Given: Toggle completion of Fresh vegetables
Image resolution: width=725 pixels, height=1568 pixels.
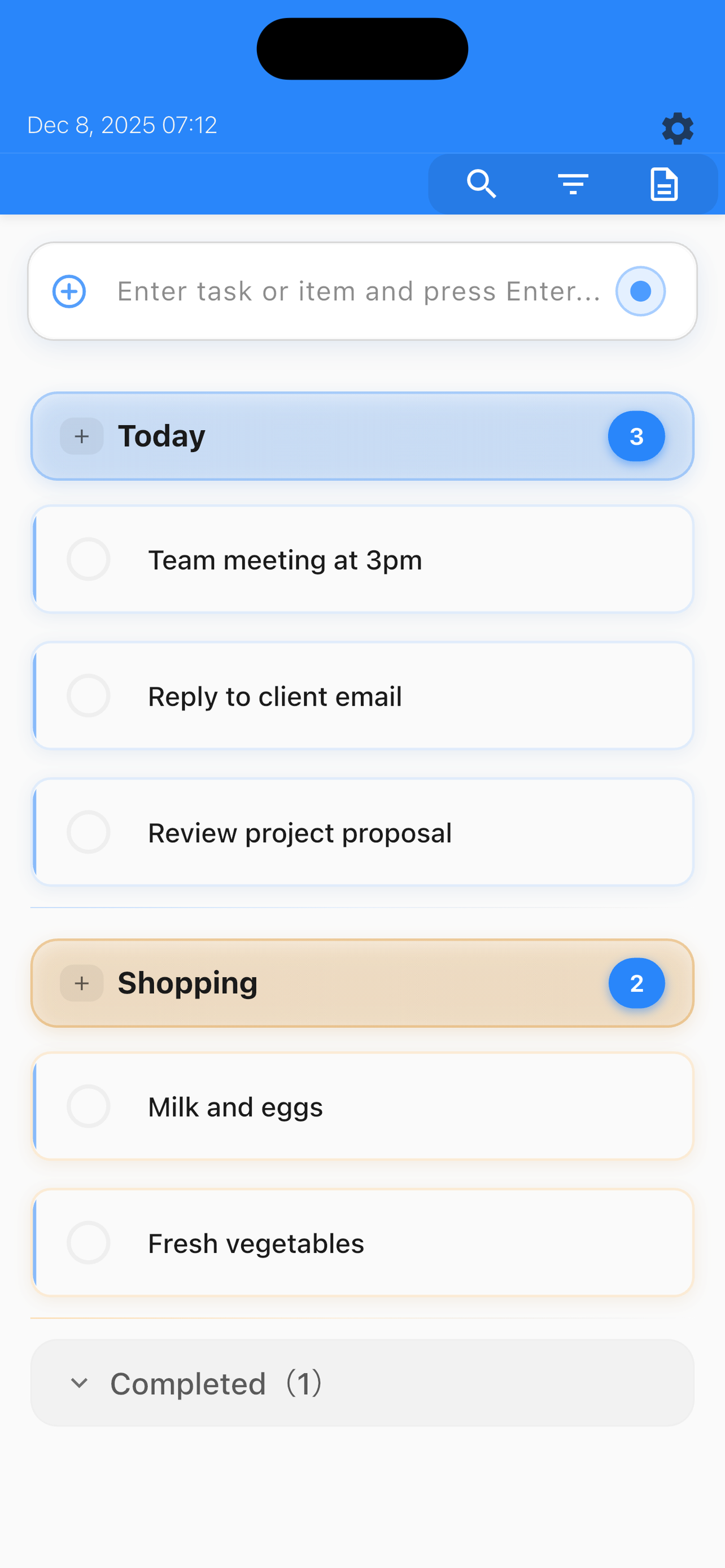Looking at the screenshot, I should click(89, 1243).
